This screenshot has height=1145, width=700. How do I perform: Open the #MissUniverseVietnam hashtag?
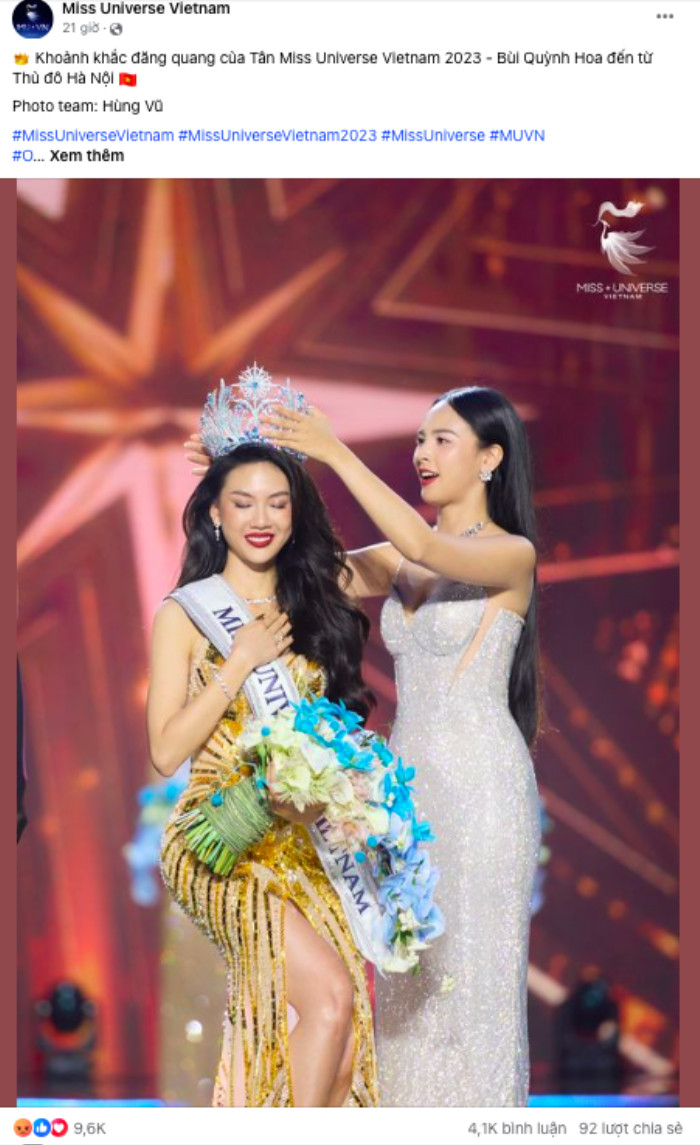pyautogui.click(x=93, y=135)
